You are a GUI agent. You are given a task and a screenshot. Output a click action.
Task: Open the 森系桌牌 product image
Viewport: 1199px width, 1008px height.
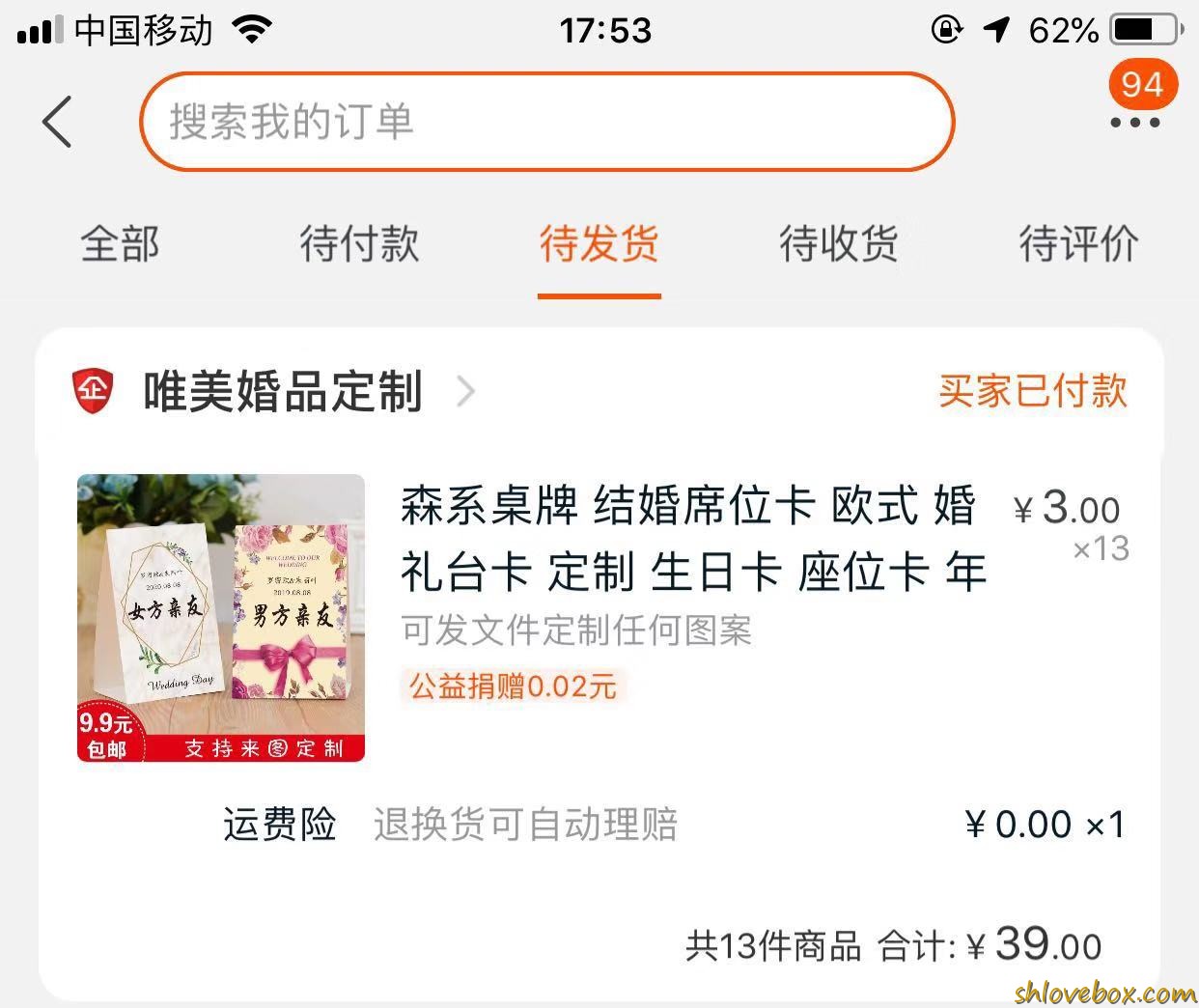221,618
